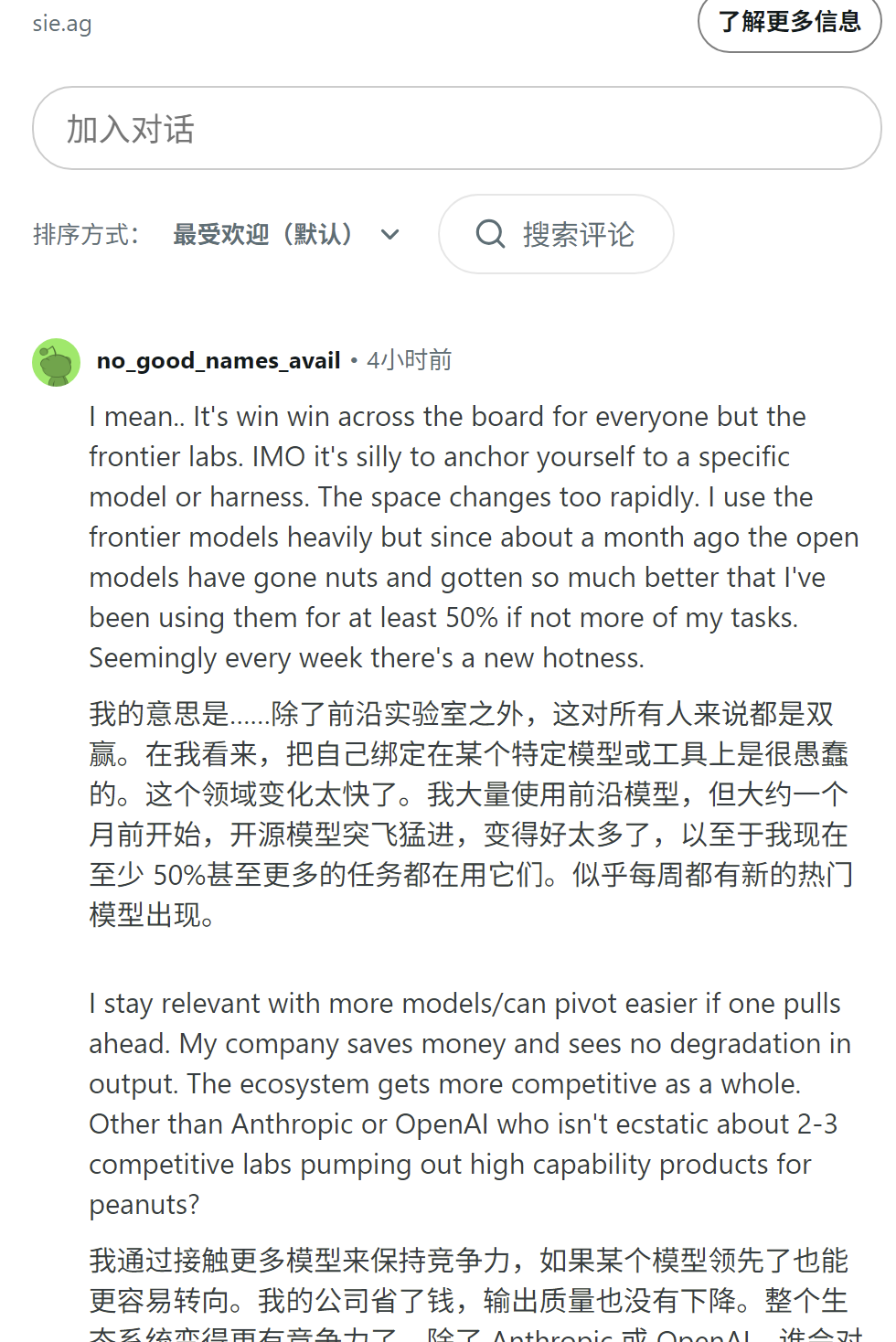
Task: Open no_good_names_avail's profile
Action: coord(219,360)
